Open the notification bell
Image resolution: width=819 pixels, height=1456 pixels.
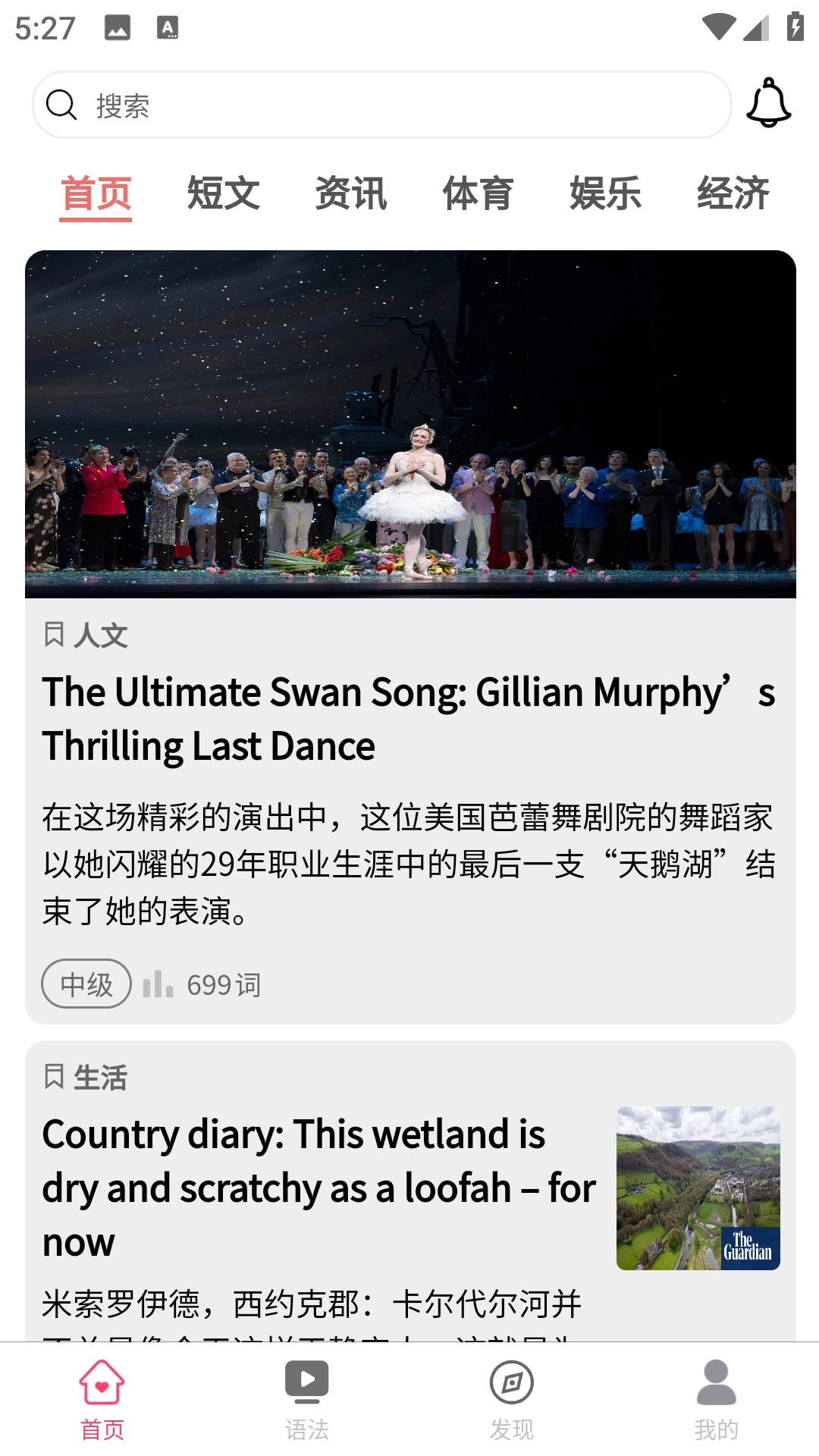point(769,104)
